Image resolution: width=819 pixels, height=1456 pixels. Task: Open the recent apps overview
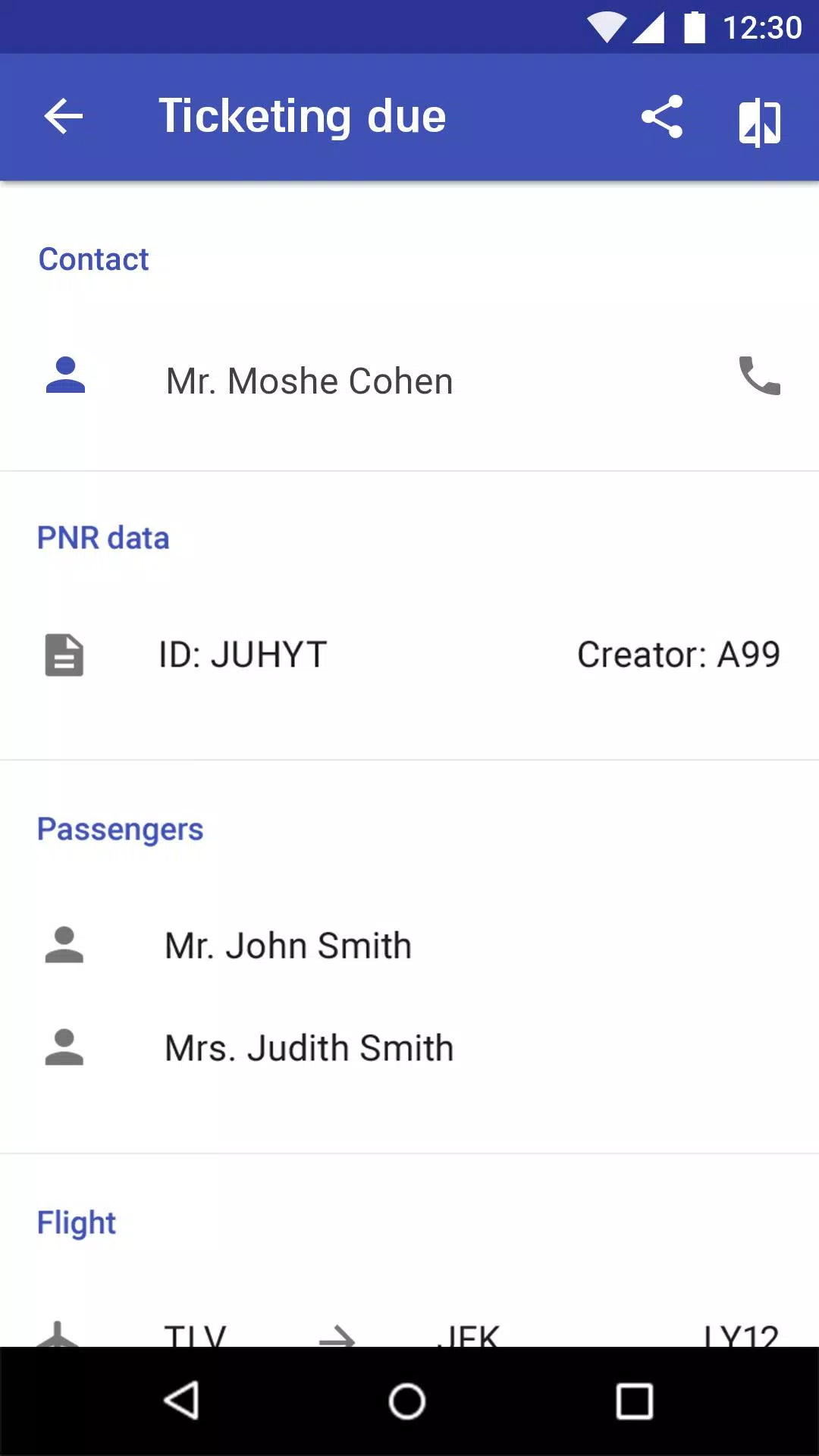pos(634,1401)
